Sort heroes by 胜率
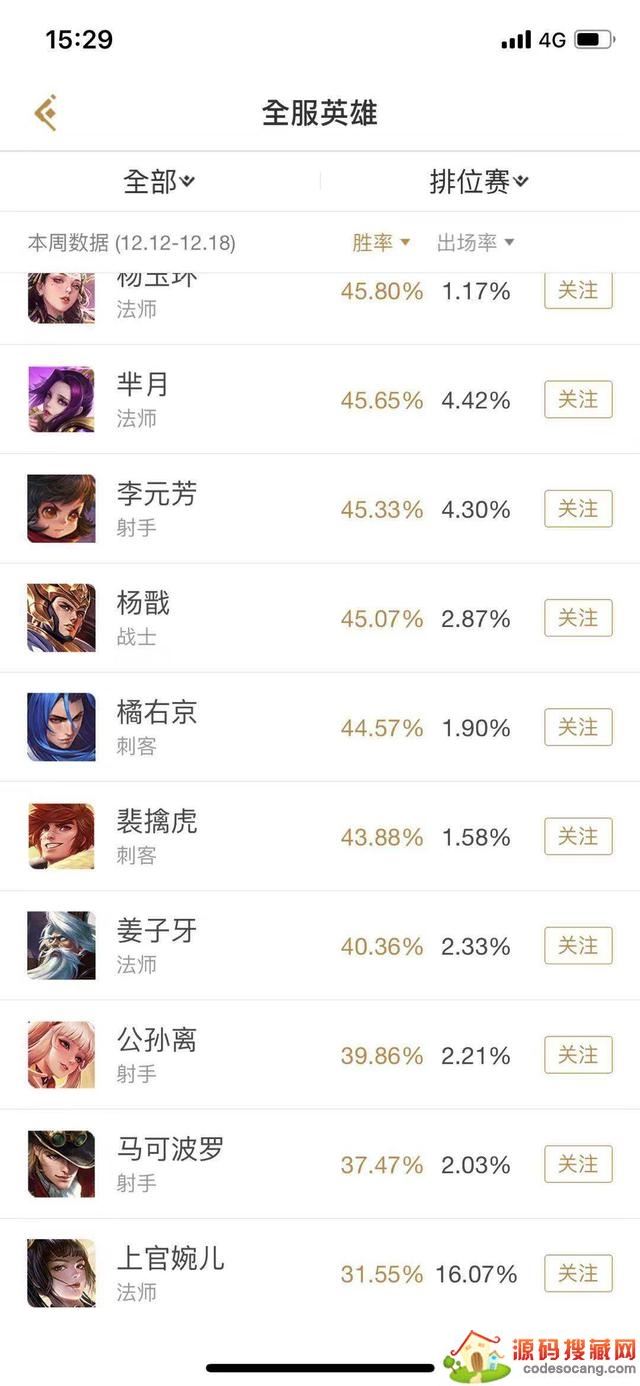 (381, 242)
